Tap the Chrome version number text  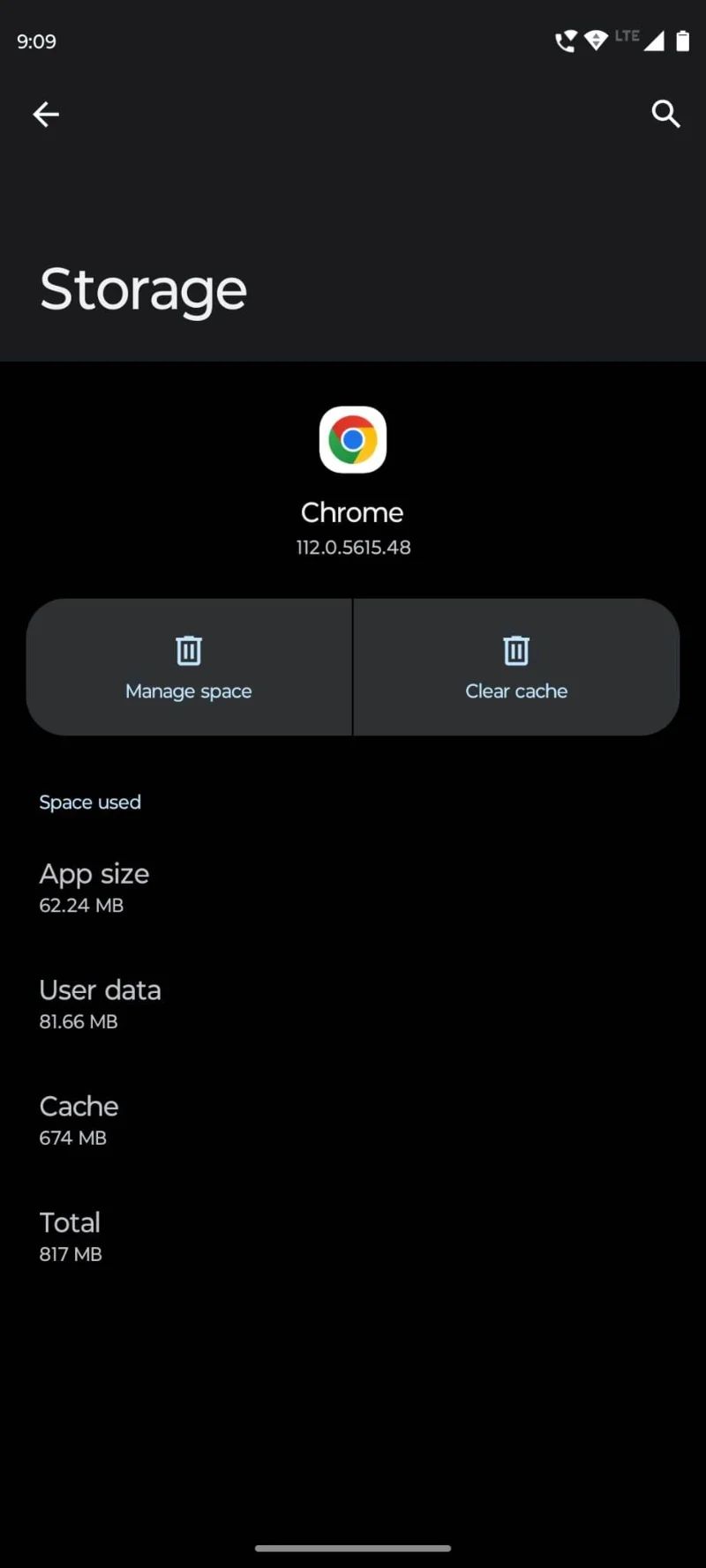[352, 547]
